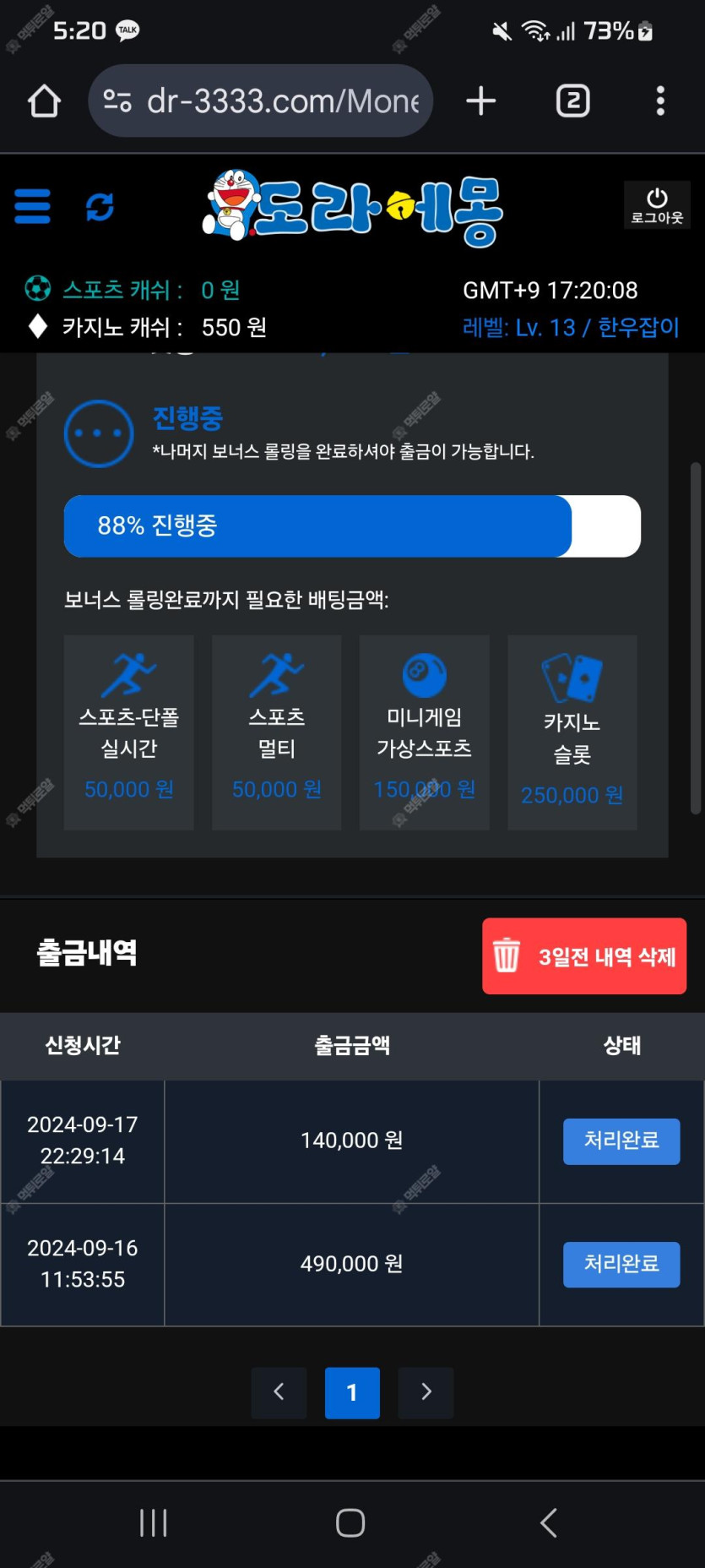Delete history using 3일전 내역 삭제
This screenshot has height=1568, width=705.
[x=584, y=956]
